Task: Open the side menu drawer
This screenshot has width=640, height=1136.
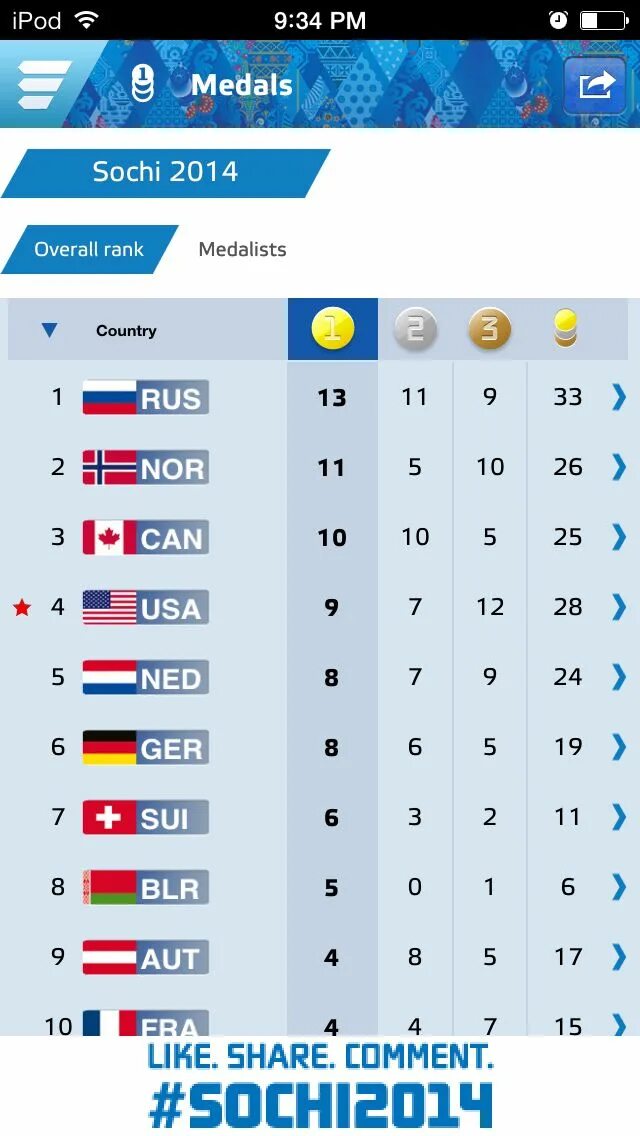Action: (45, 84)
